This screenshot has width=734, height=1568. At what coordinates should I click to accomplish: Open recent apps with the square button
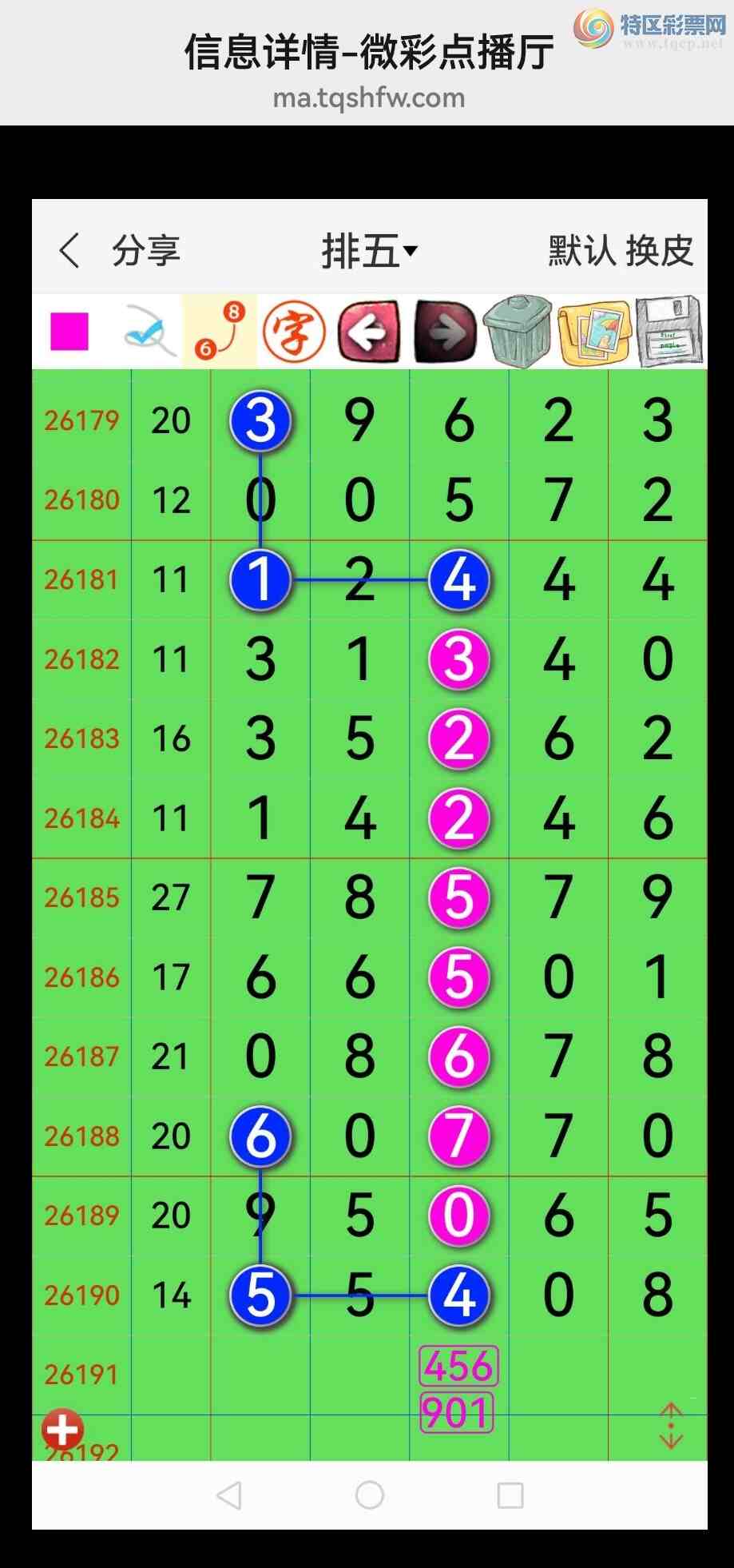[x=510, y=1494]
